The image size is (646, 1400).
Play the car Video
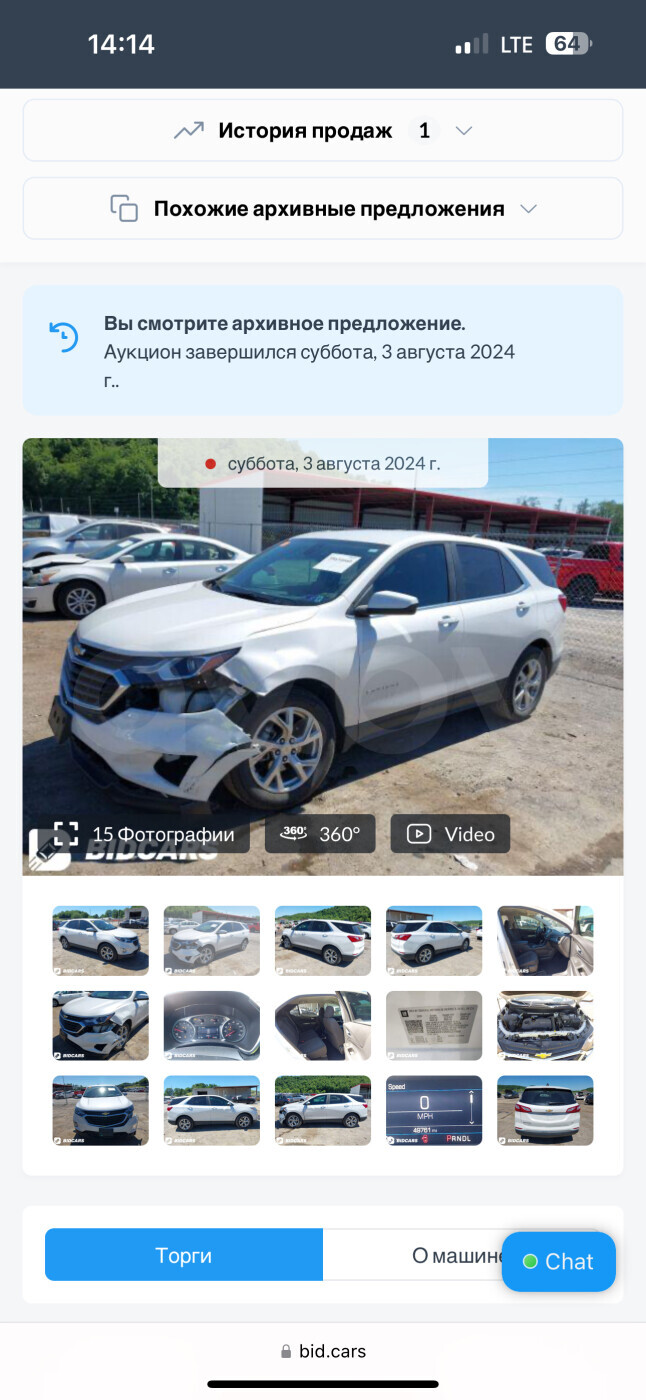(450, 834)
